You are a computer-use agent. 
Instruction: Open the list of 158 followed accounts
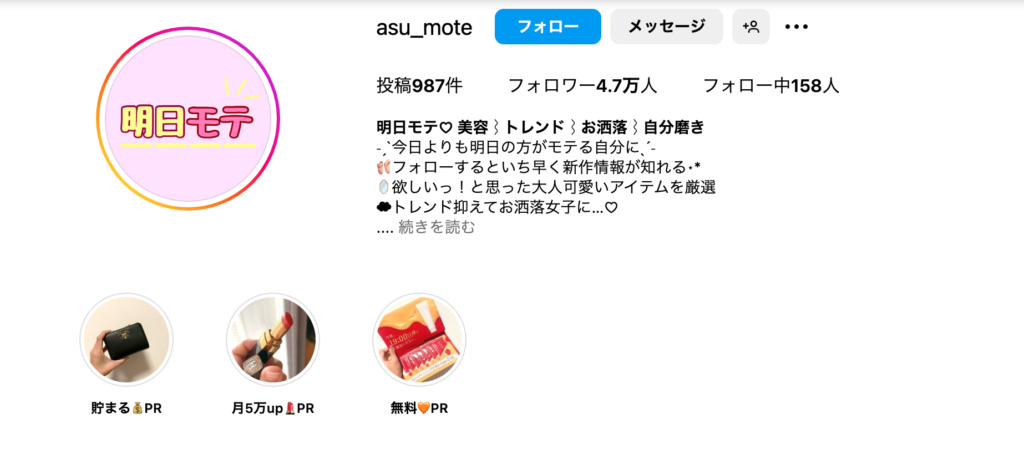click(770, 86)
